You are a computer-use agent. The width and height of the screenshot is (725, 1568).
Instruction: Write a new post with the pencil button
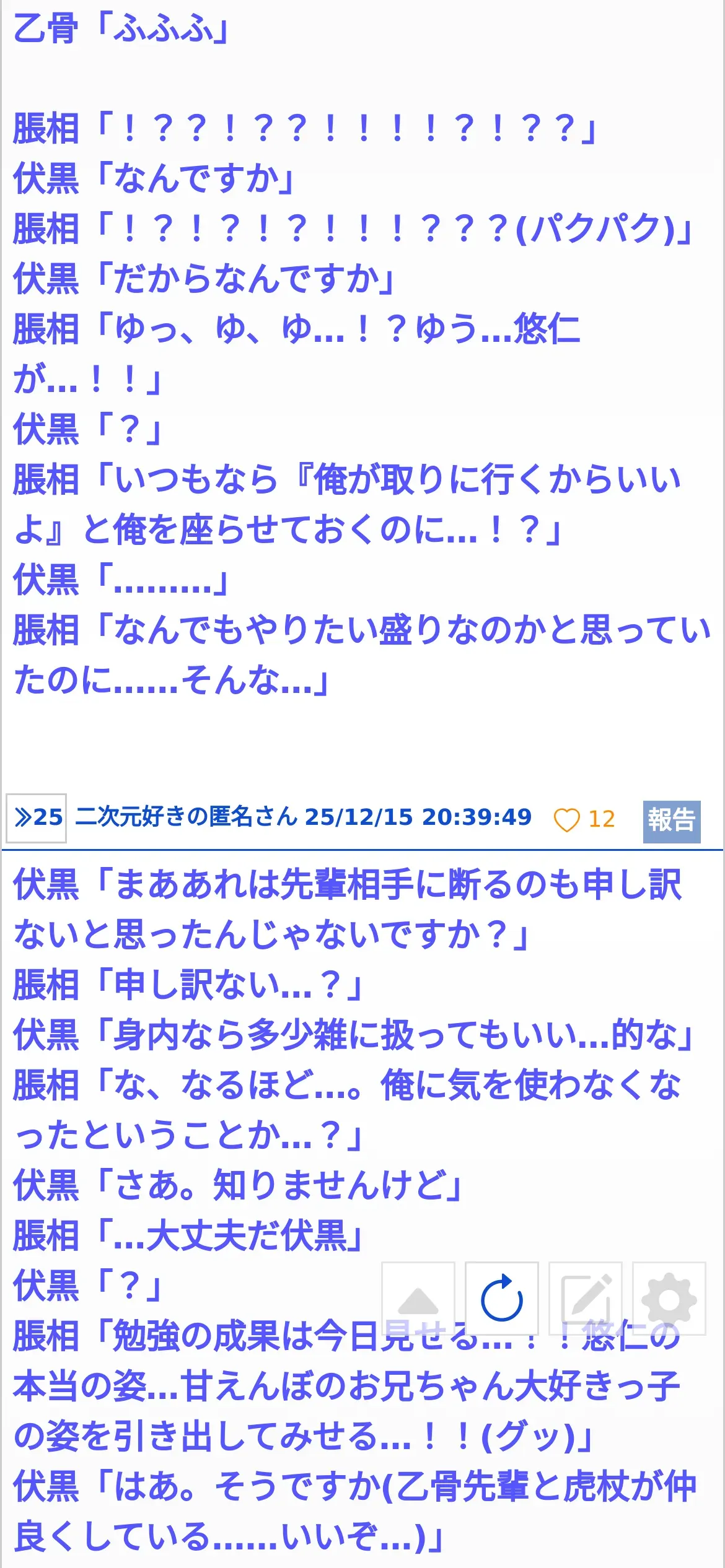[586, 1298]
